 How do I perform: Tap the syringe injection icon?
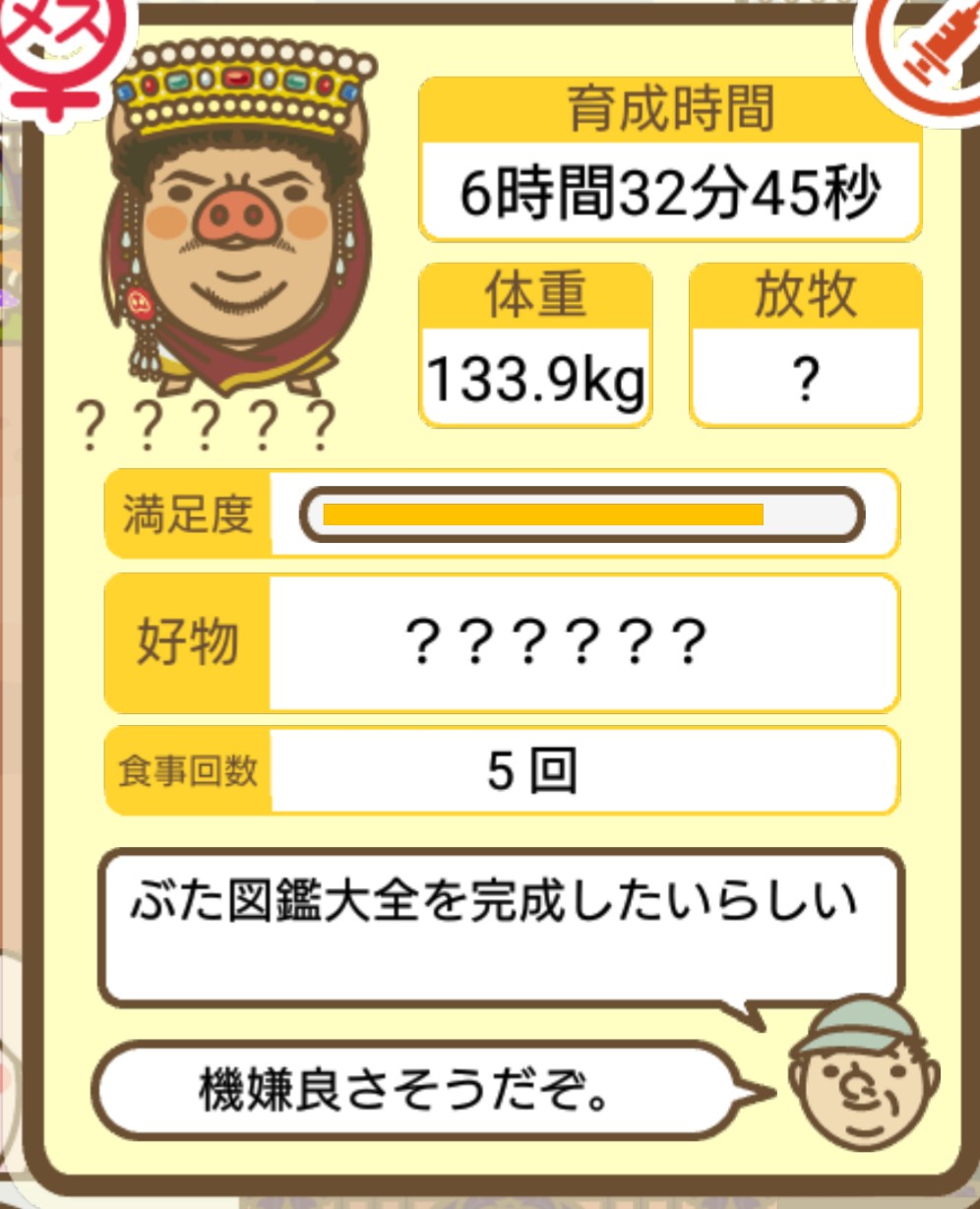click(932, 49)
